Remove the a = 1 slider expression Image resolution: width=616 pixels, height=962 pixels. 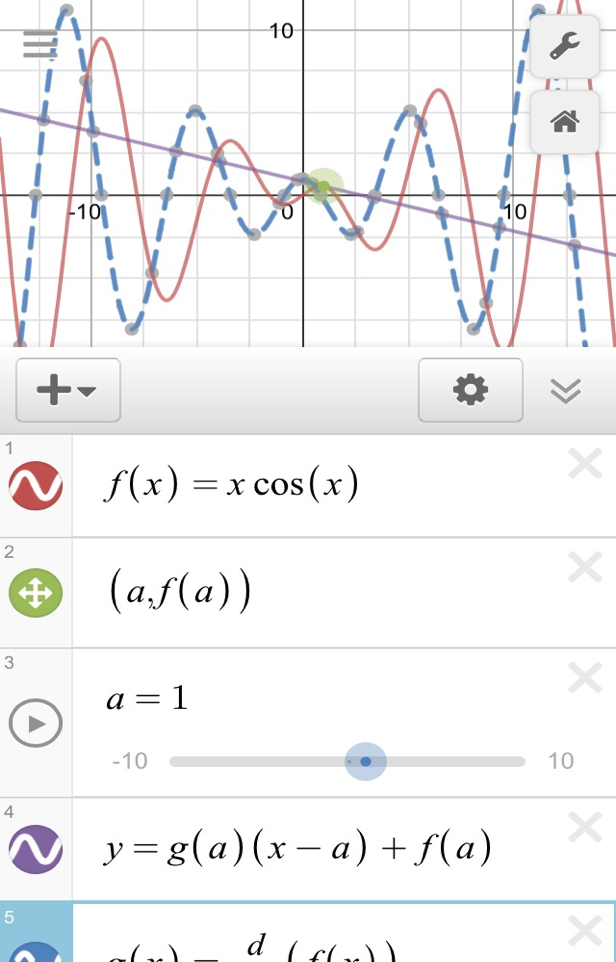click(584, 679)
